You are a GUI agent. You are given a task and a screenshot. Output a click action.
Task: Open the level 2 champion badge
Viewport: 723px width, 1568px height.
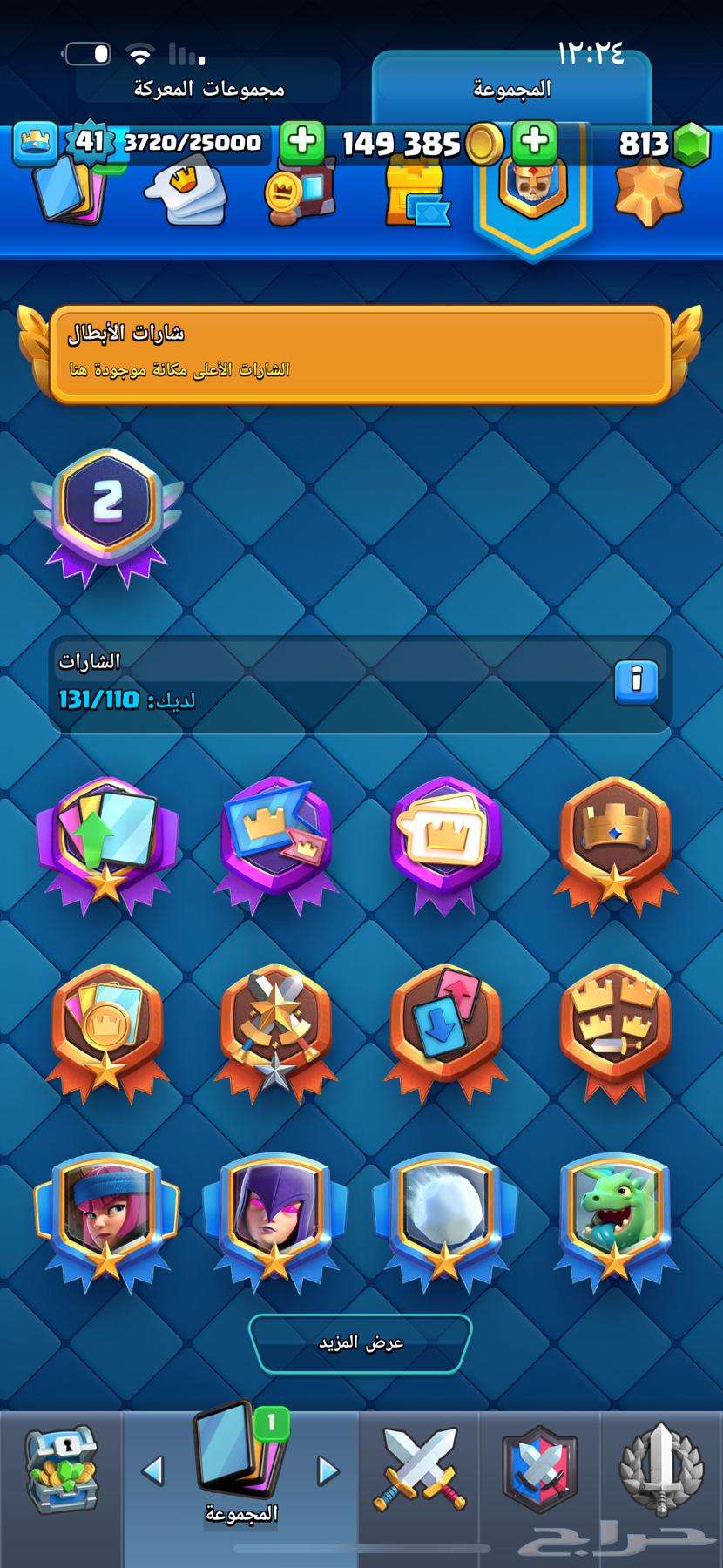107,514
